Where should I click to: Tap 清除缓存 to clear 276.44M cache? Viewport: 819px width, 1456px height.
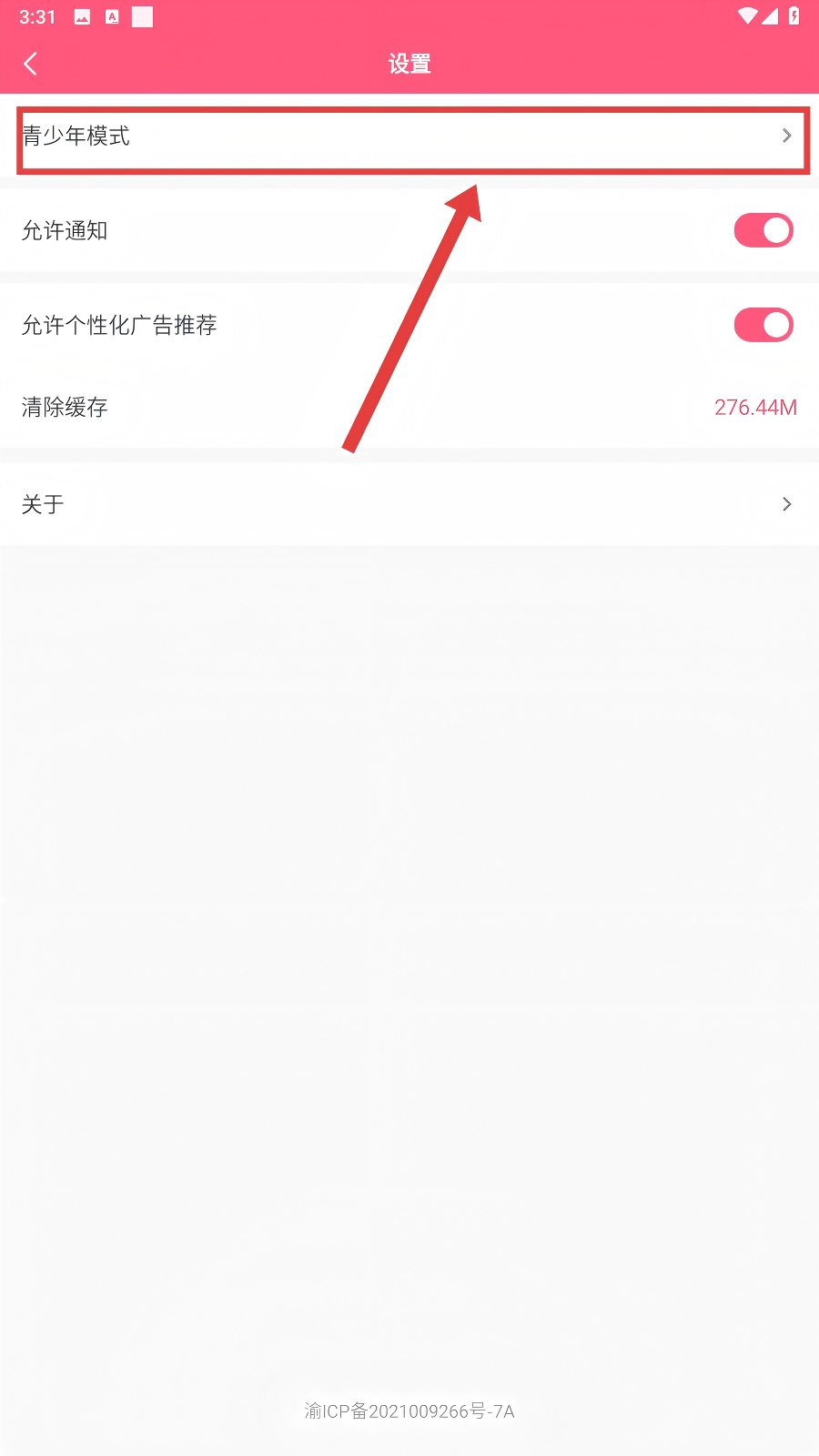coord(409,407)
